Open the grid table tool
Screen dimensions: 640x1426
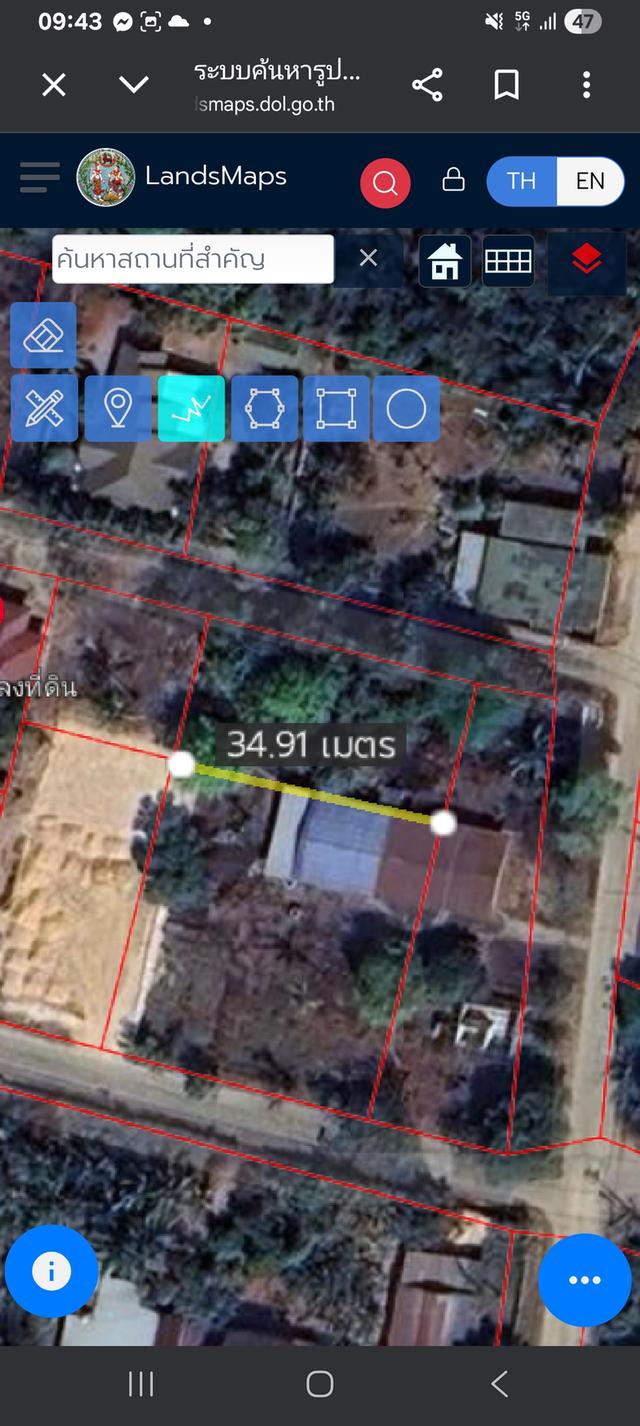[508, 261]
